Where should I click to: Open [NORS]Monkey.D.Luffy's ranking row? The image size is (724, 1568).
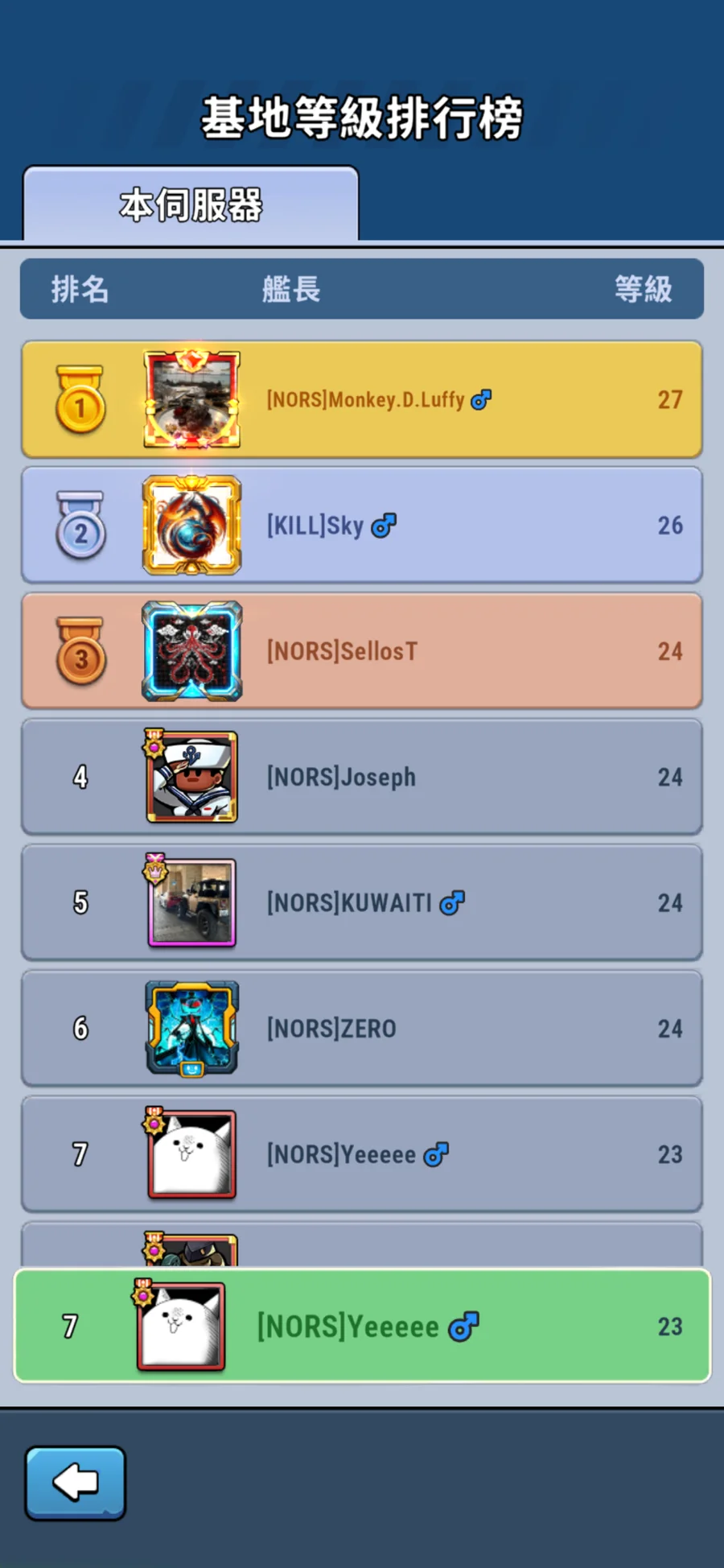(362, 400)
